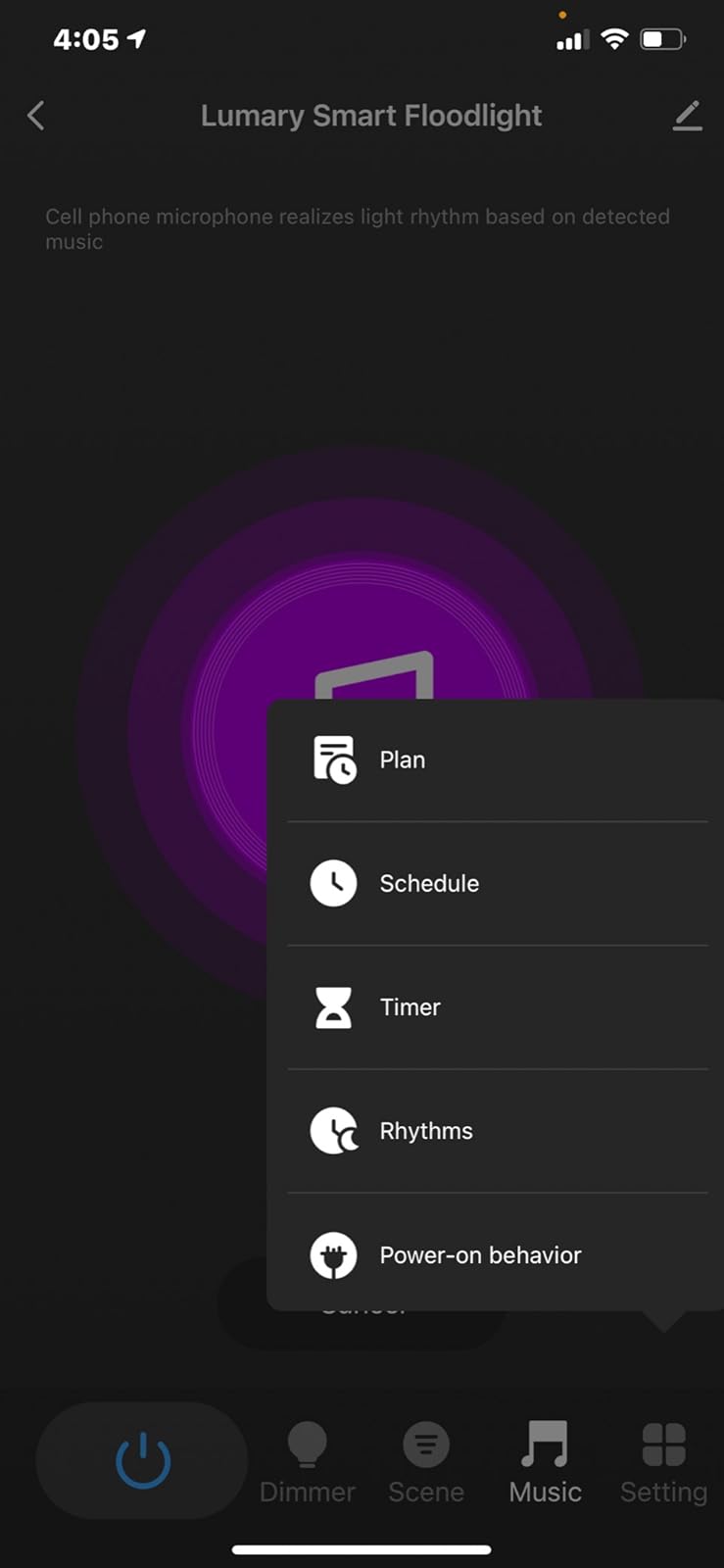Tap the edit pencil icon

(688, 116)
